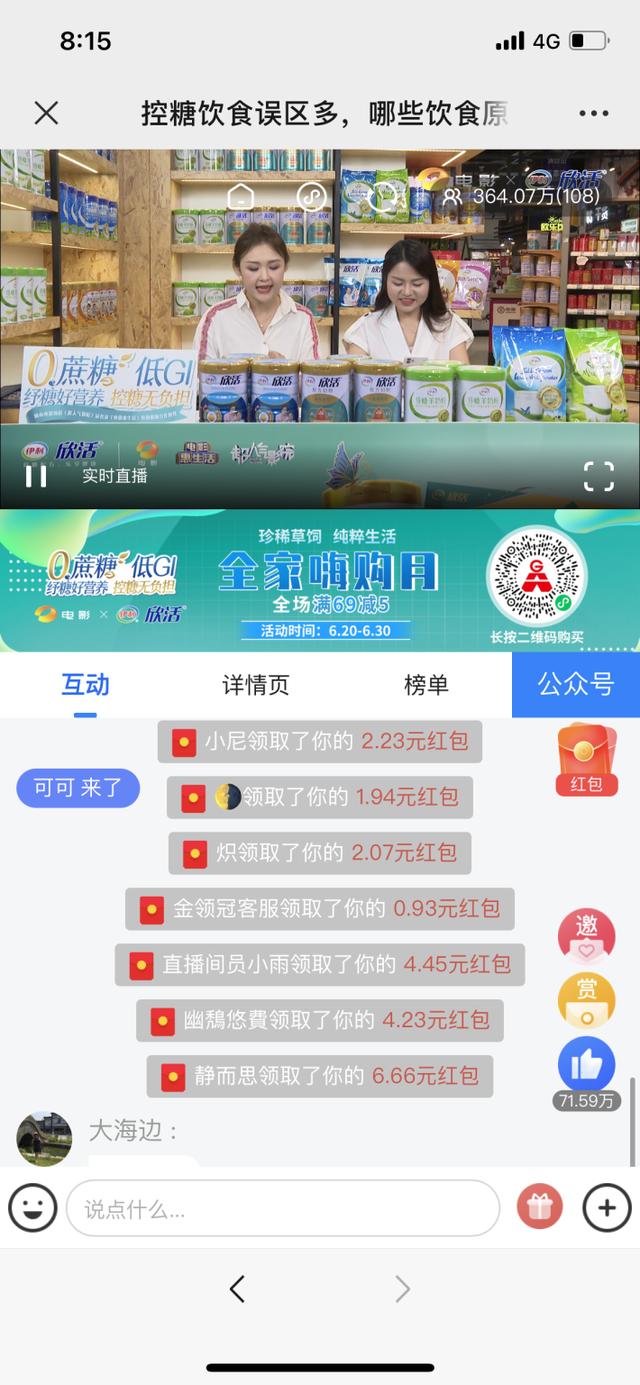Enter fullscreen video mode
The width and height of the screenshot is (640, 1385).
[x=599, y=476]
